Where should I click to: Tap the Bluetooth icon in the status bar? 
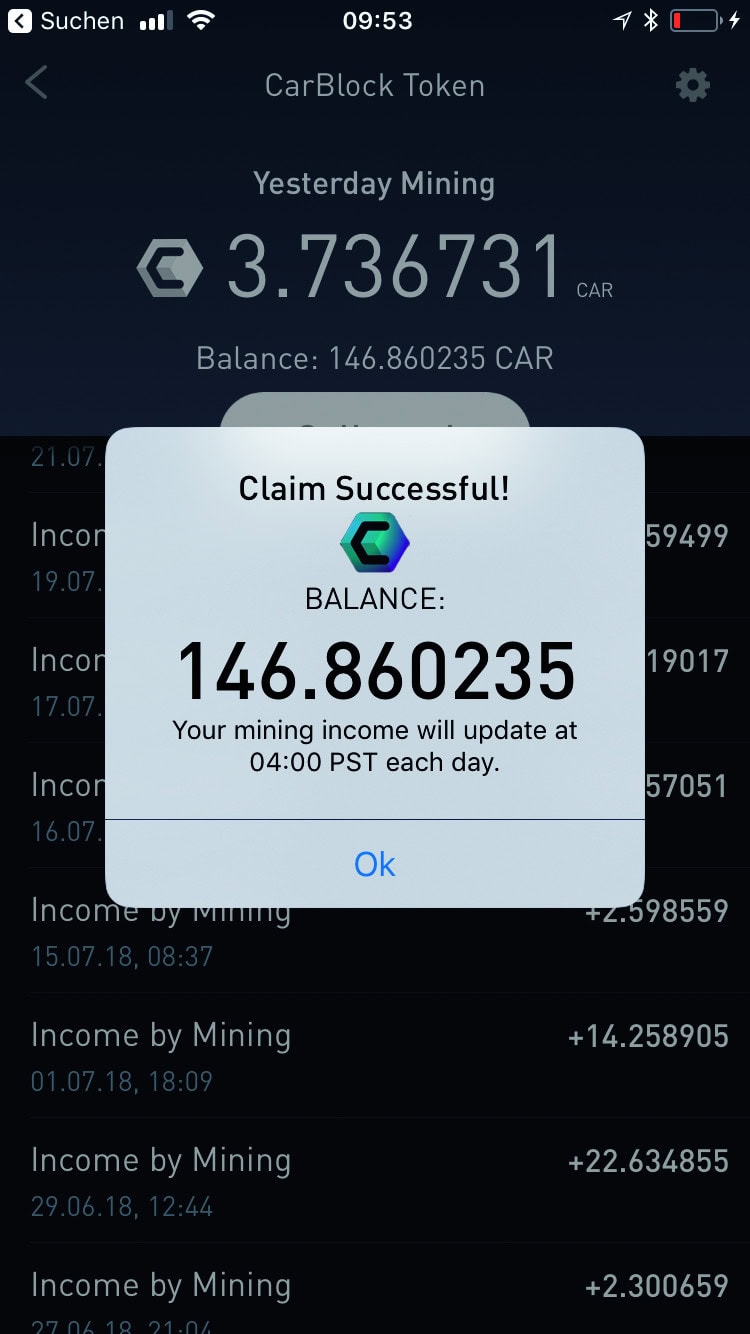click(650, 18)
